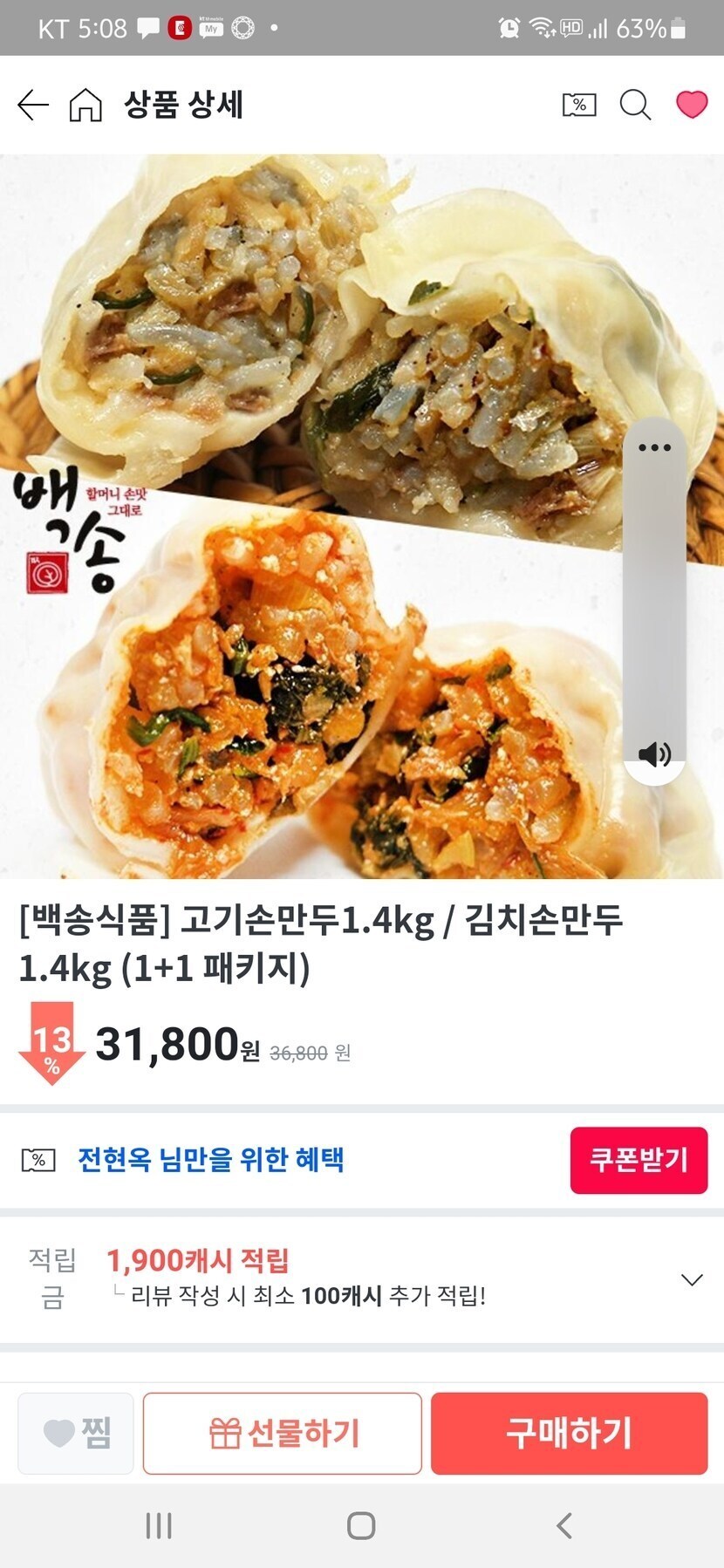
Task: Open the dumpling product image
Action: pos(314,515)
